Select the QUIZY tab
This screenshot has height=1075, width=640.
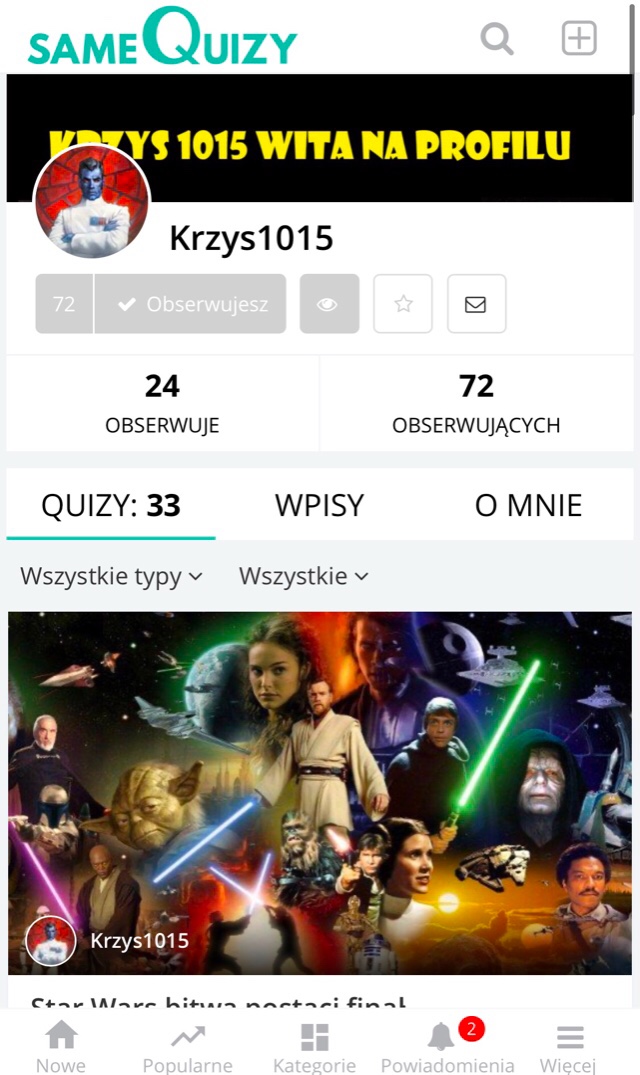click(x=111, y=505)
